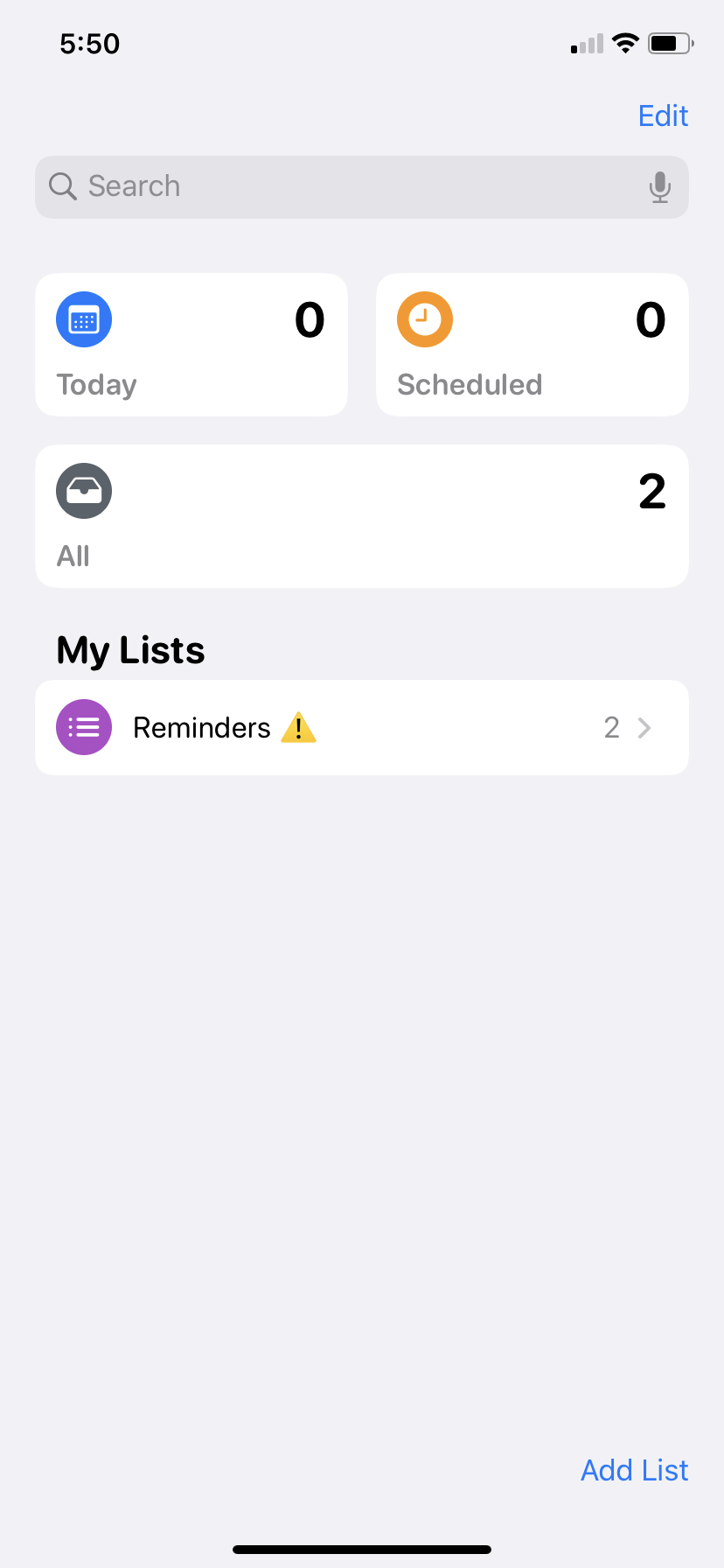Open the Today smart list
The width and height of the screenshot is (724, 1568).
click(191, 345)
